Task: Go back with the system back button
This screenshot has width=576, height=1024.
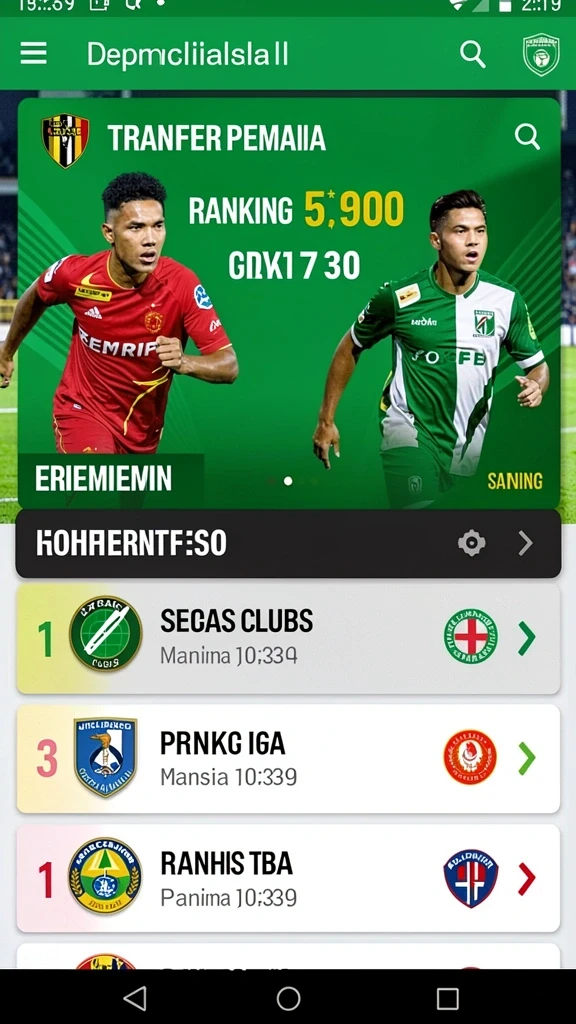Action: pyautogui.click(x=136, y=998)
